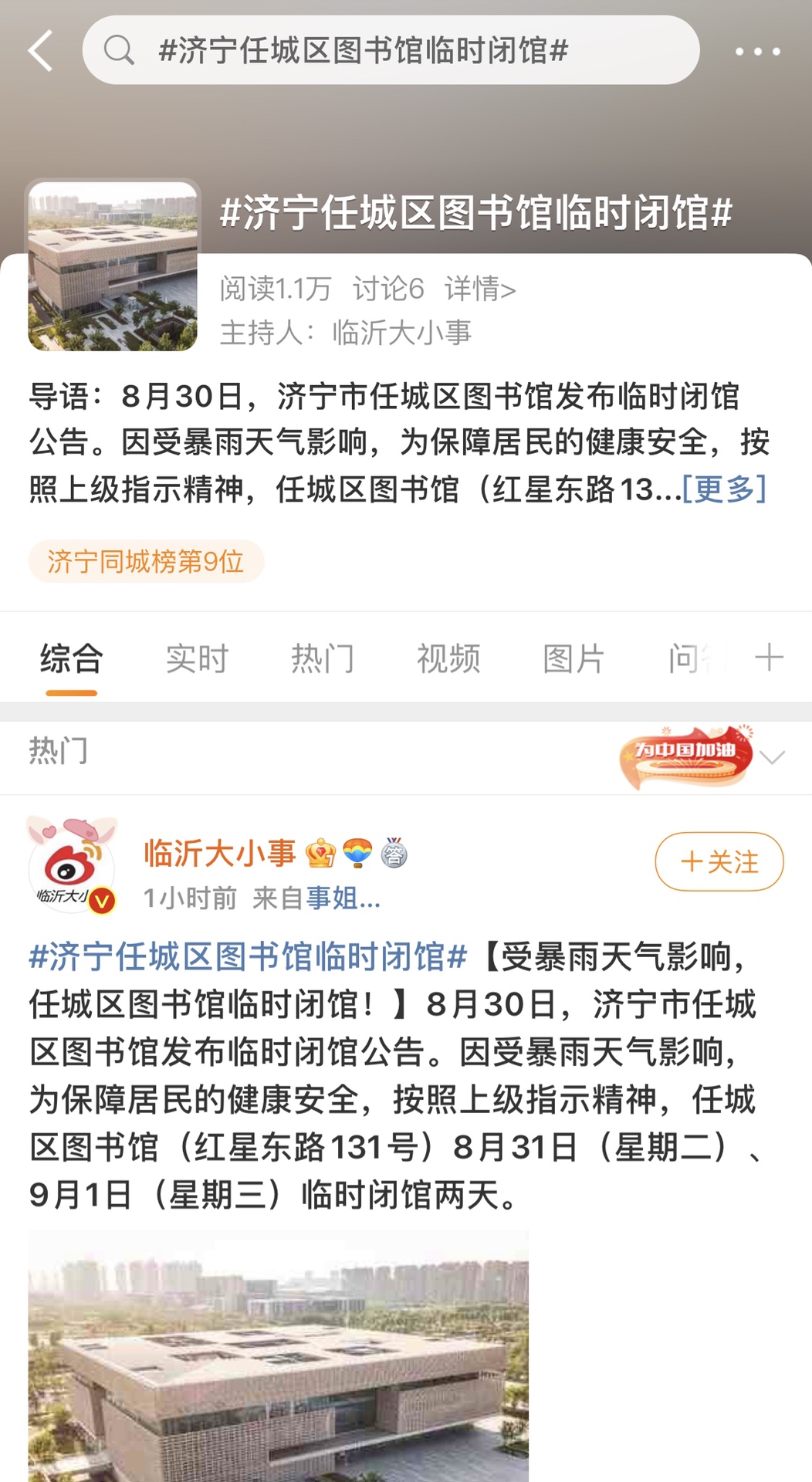Open the 济宁同城榜第9位 ranking chip
Image resolution: width=812 pixels, height=1482 pixels.
[x=146, y=561]
